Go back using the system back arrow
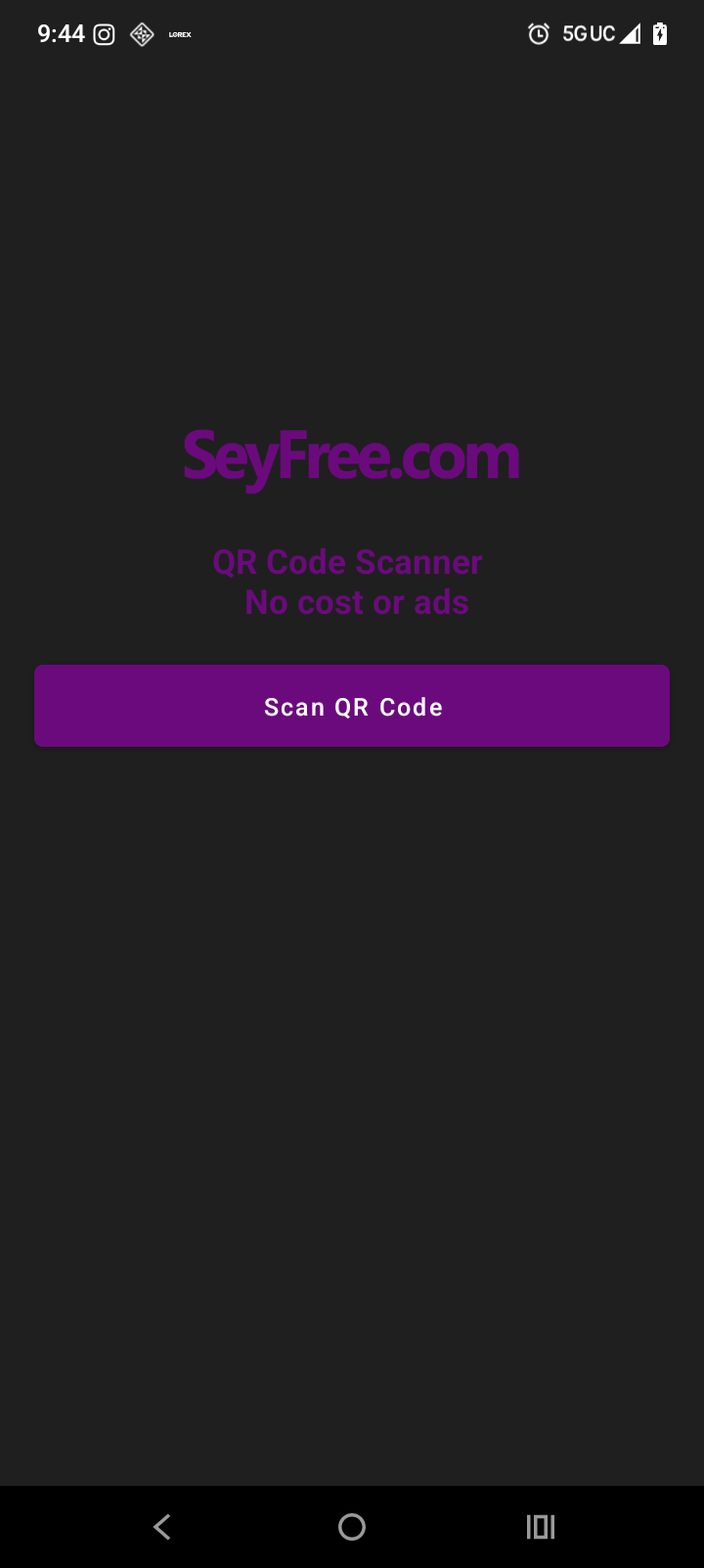The image size is (704, 1568). [162, 1526]
